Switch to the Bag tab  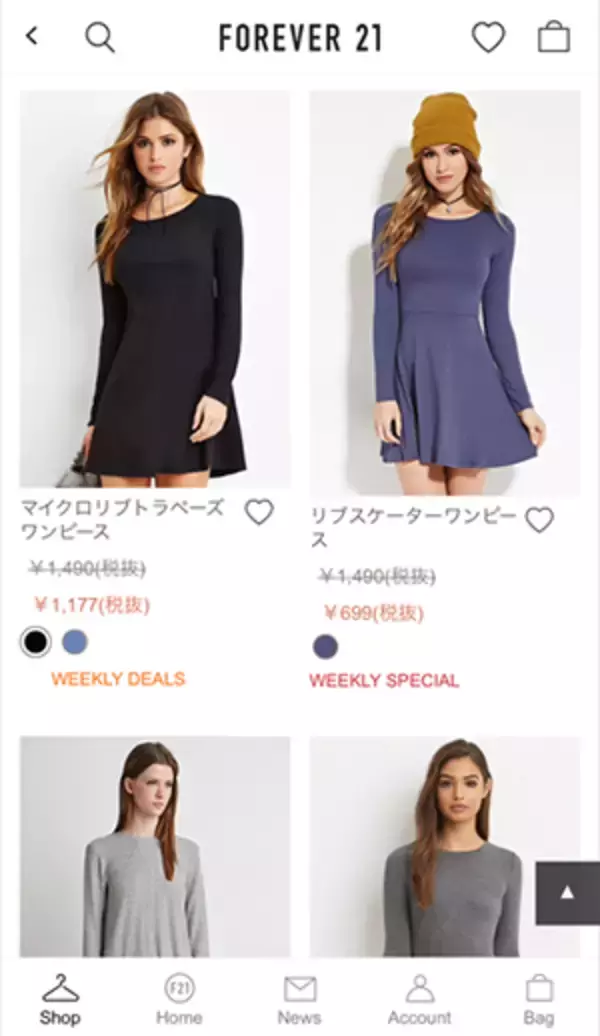click(539, 999)
